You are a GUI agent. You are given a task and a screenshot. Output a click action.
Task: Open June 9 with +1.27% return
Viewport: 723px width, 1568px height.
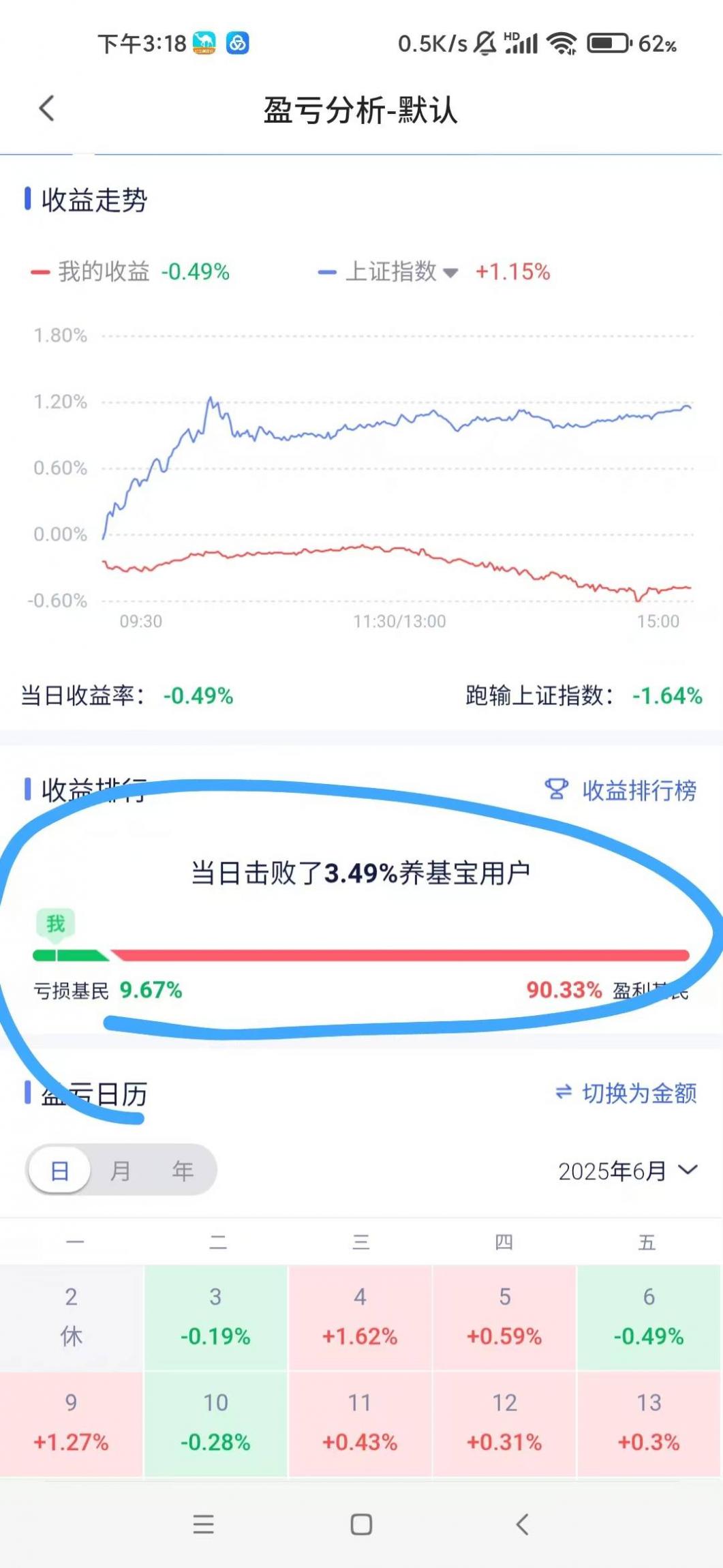point(71,1423)
